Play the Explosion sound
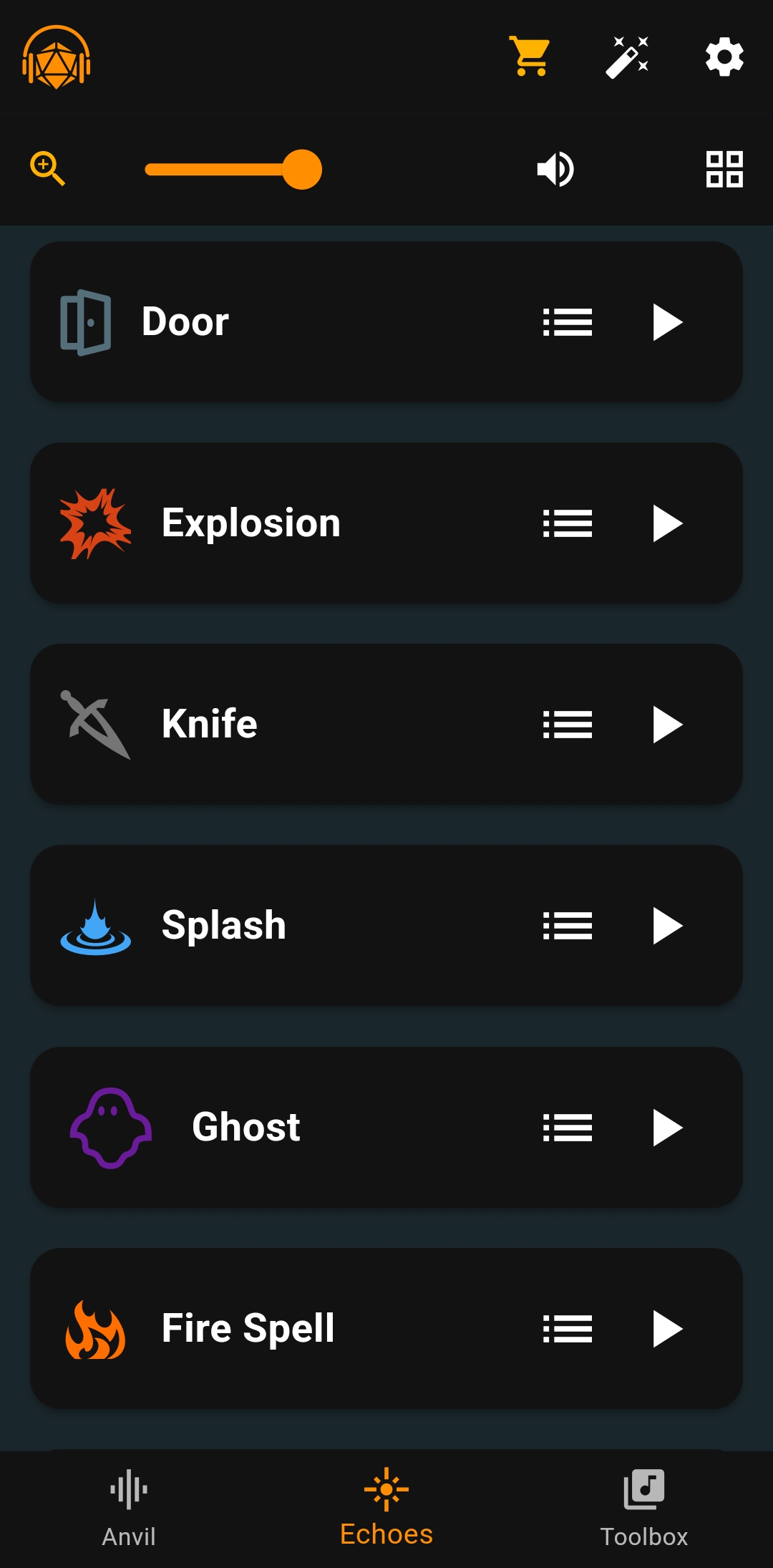773x1568 pixels. pos(667,523)
